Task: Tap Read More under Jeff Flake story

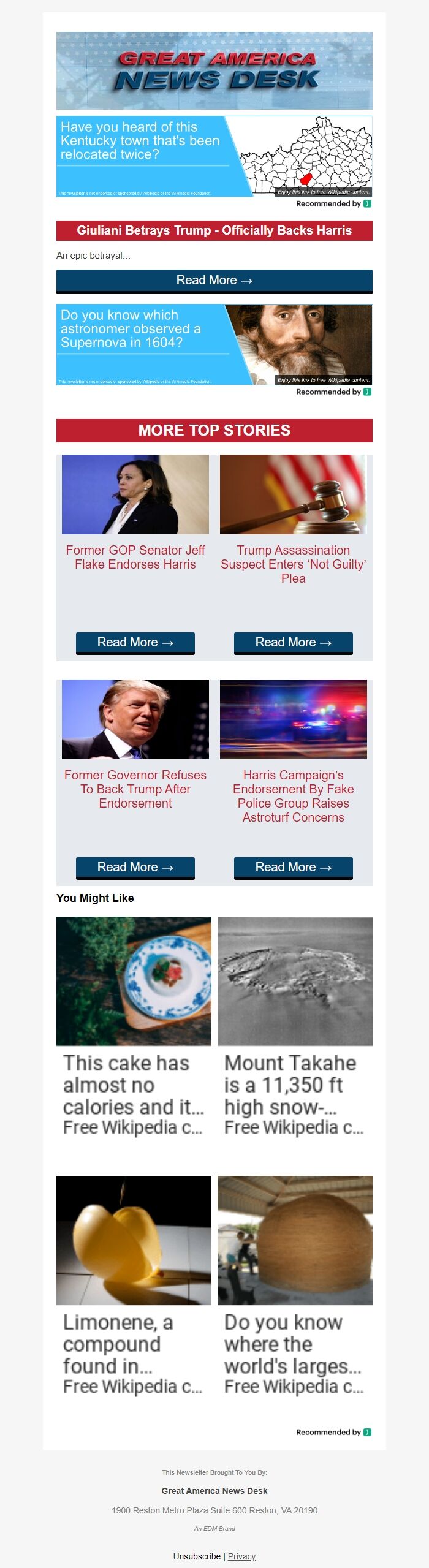Action: (135, 642)
